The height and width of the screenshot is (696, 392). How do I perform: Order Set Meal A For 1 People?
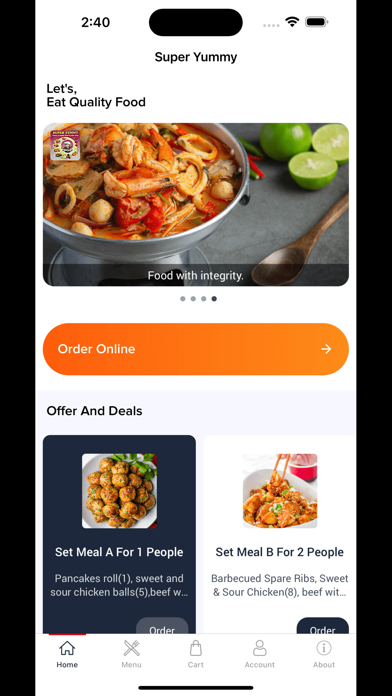[162, 626]
